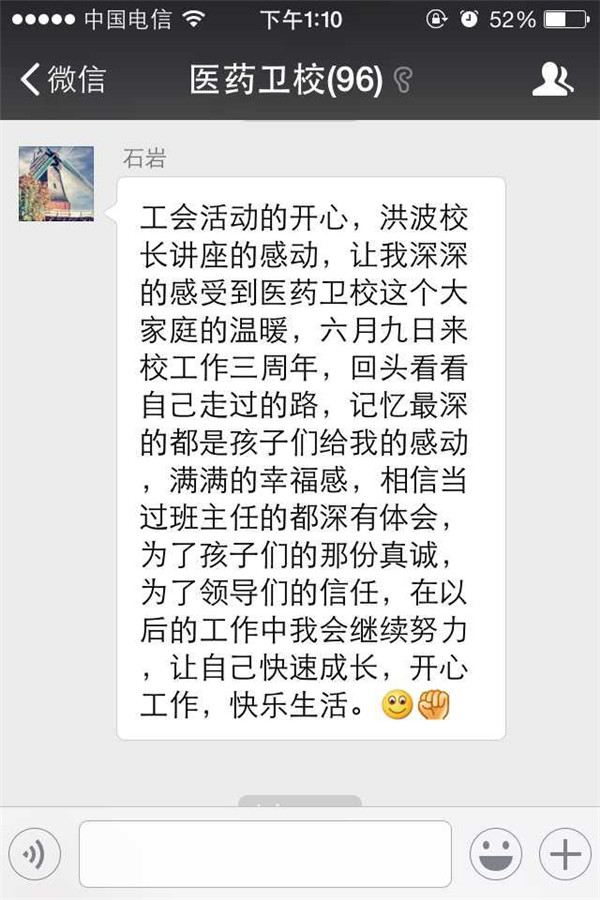Open the plus attachments menu
Viewport: 600px width, 900px height.
click(565, 853)
